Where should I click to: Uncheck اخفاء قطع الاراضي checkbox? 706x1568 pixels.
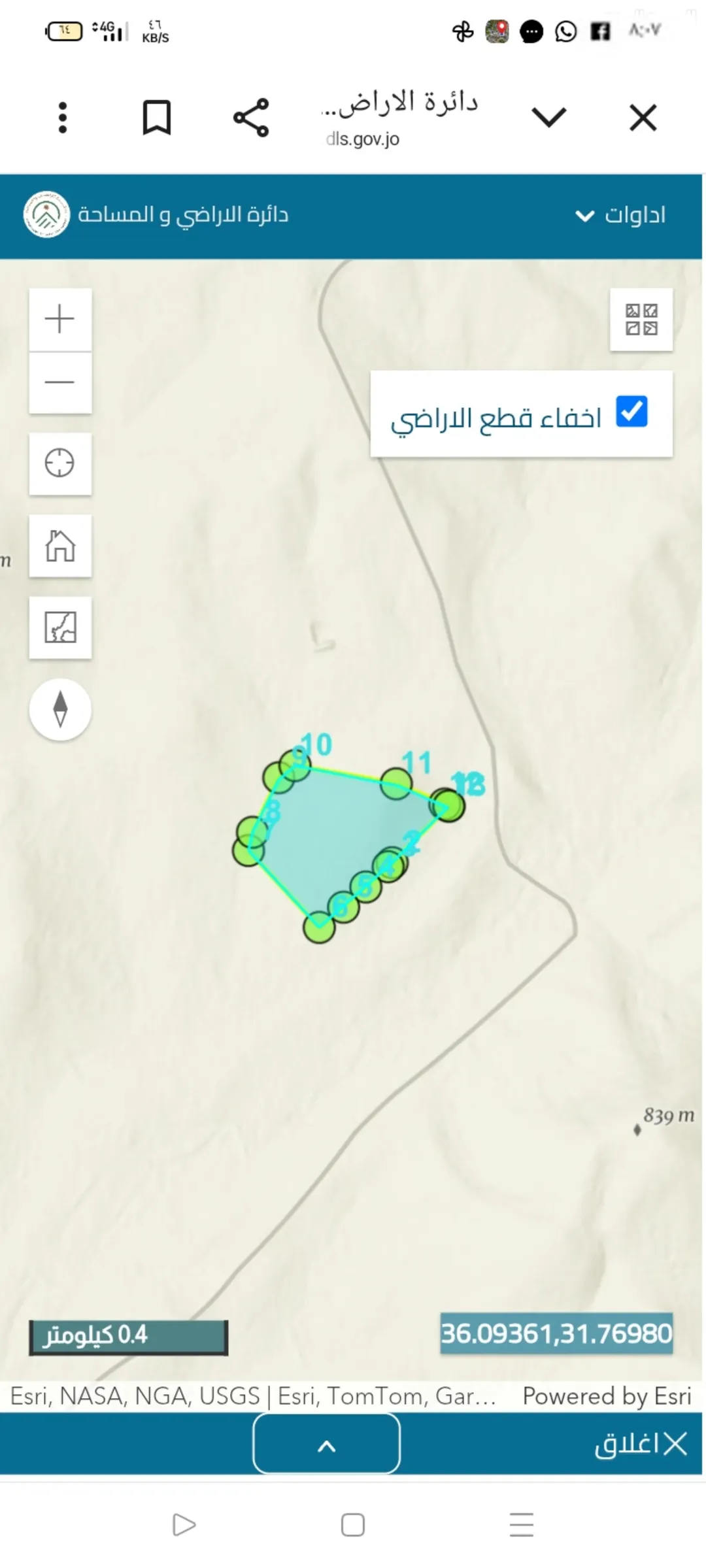tap(631, 412)
